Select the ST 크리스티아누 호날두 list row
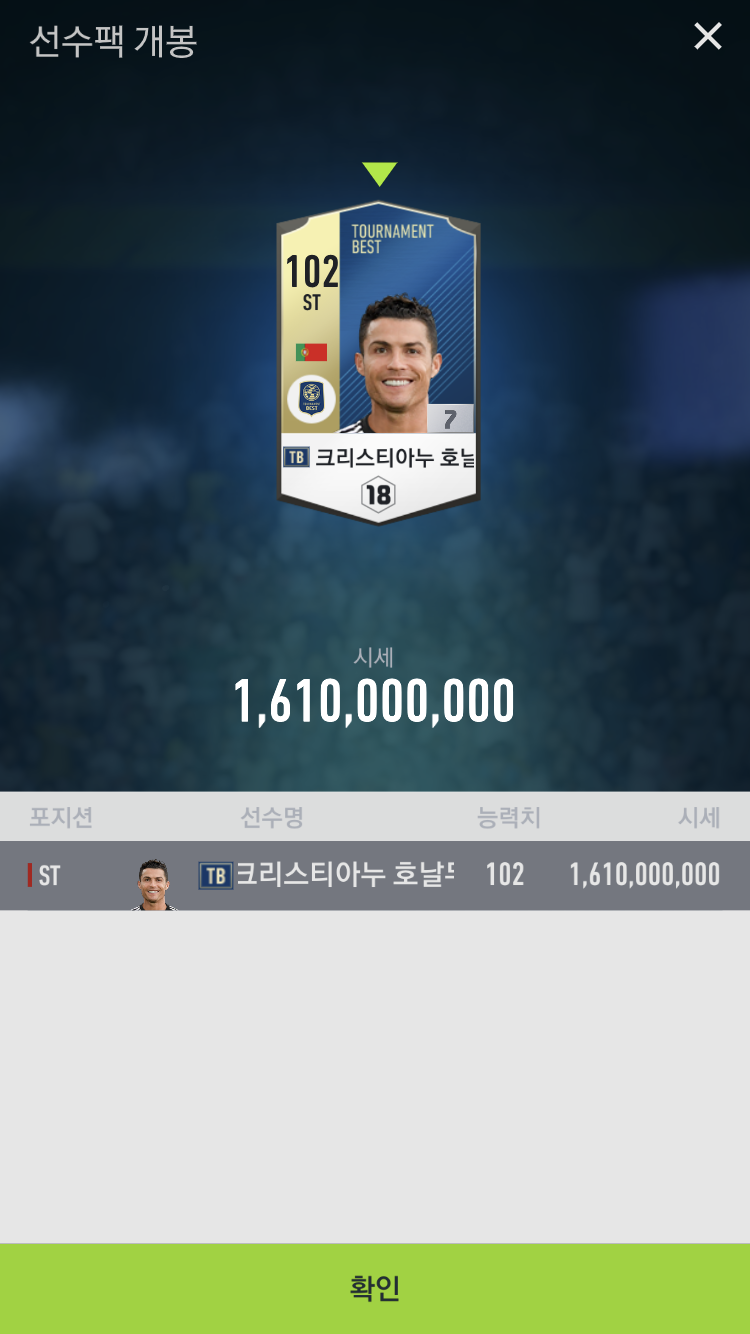 [375, 875]
